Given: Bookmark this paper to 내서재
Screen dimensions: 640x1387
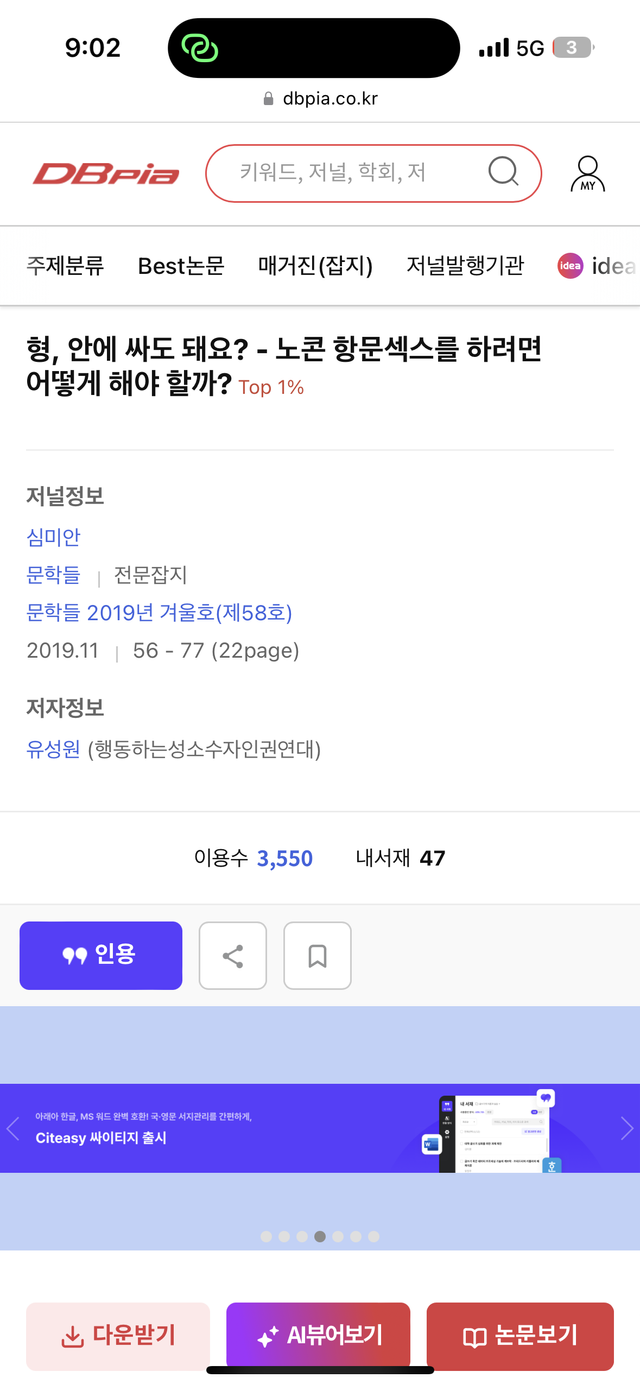Looking at the screenshot, I should click(x=317, y=956).
